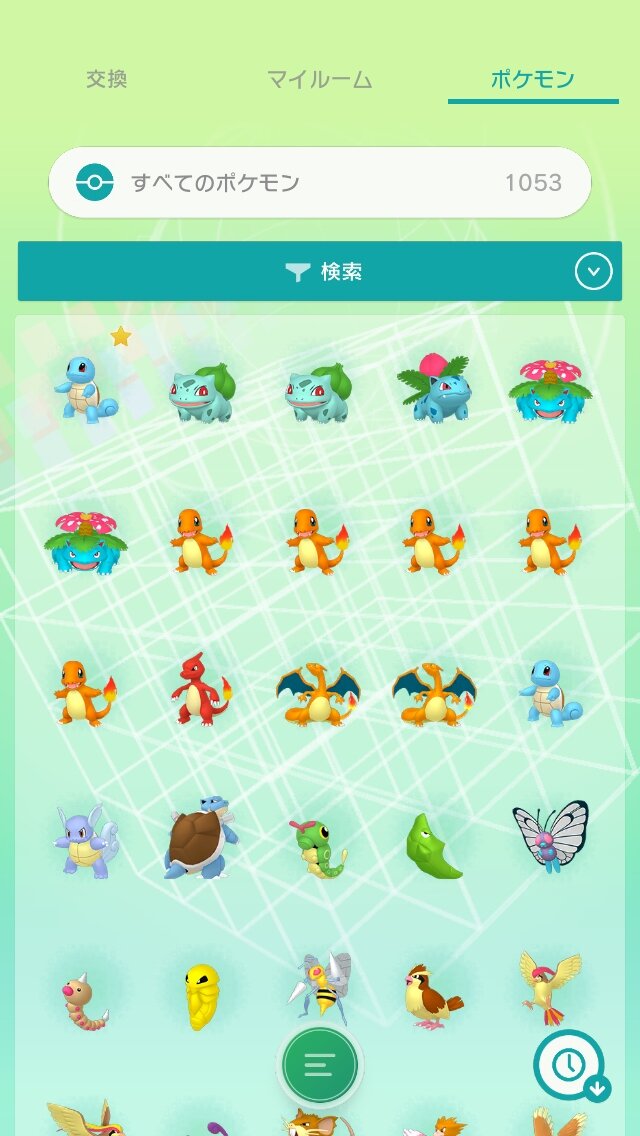
Task: Switch to the 交換 tab
Action: click(106, 80)
